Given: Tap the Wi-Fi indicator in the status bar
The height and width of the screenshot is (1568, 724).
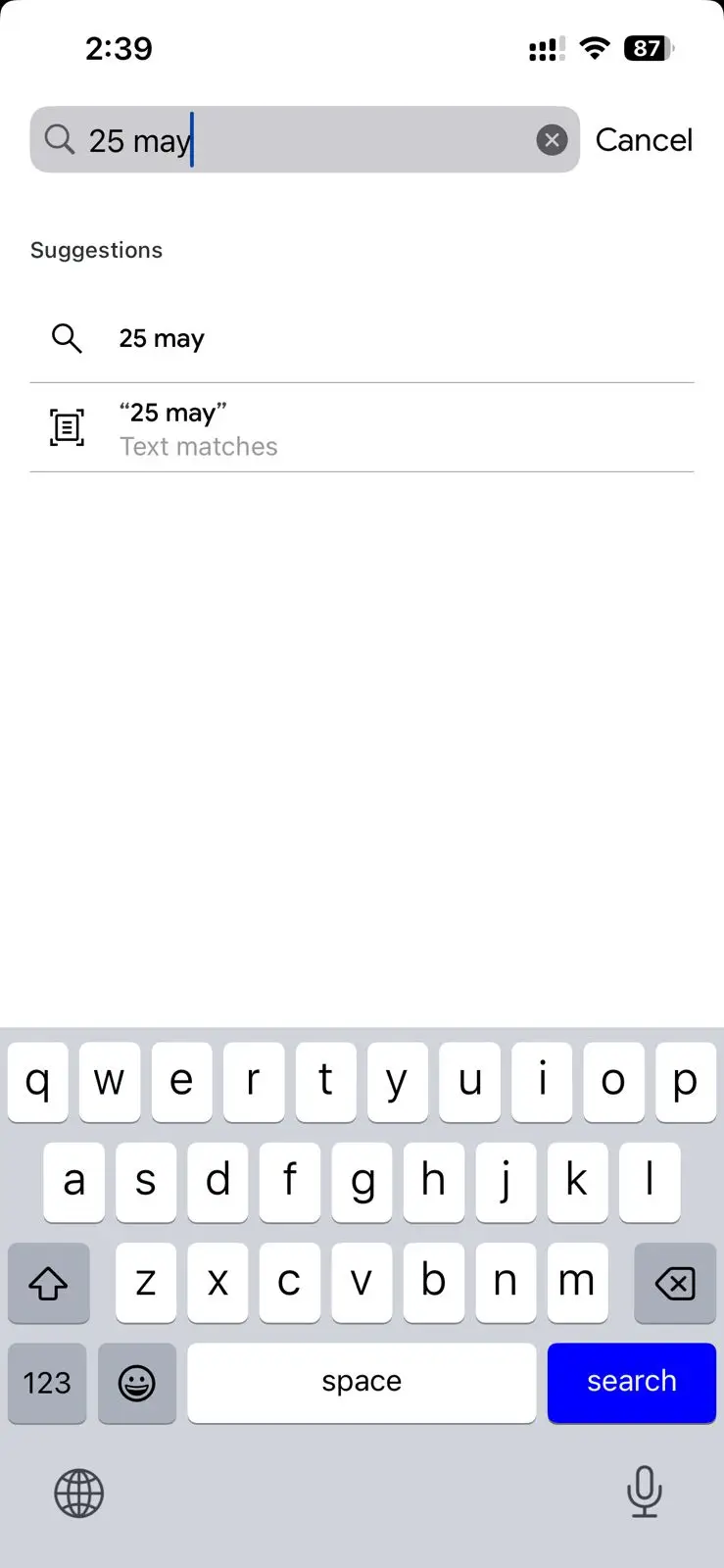Looking at the screenshot, I should point(595,48).
